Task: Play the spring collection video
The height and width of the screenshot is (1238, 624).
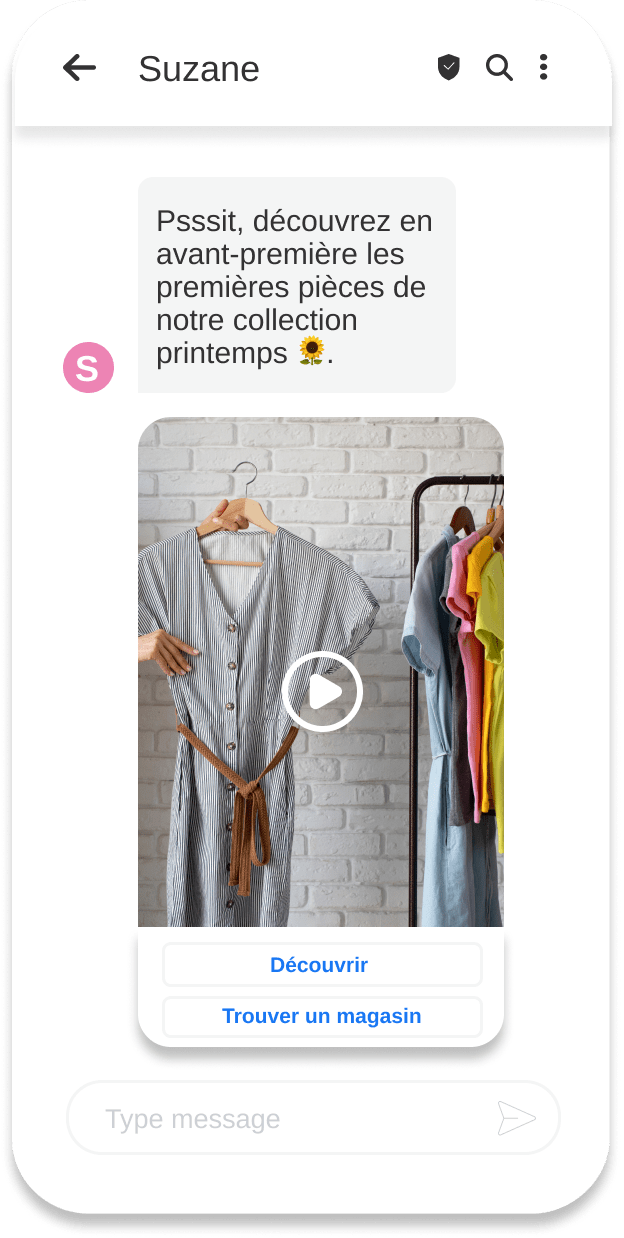Action: click(321, 691)
